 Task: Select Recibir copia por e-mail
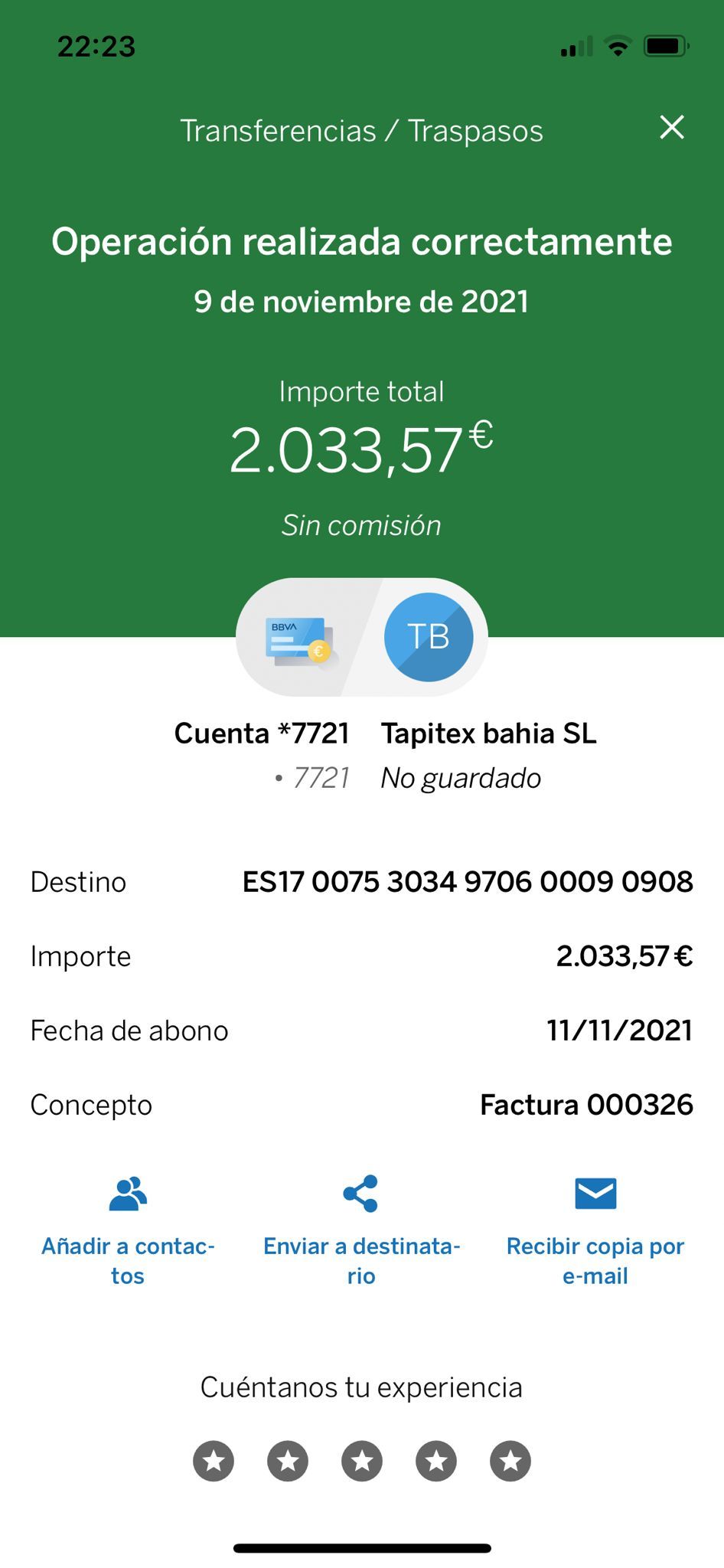tap(595, 1230)
